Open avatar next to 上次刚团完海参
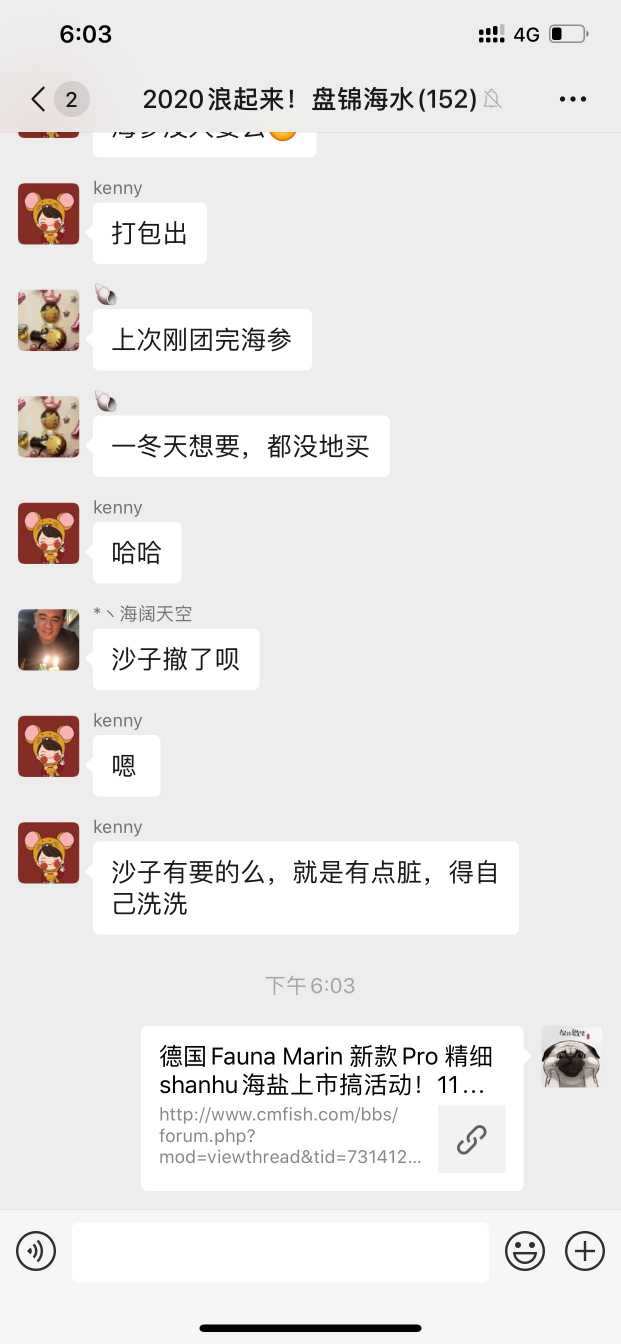 click(48, 321)
